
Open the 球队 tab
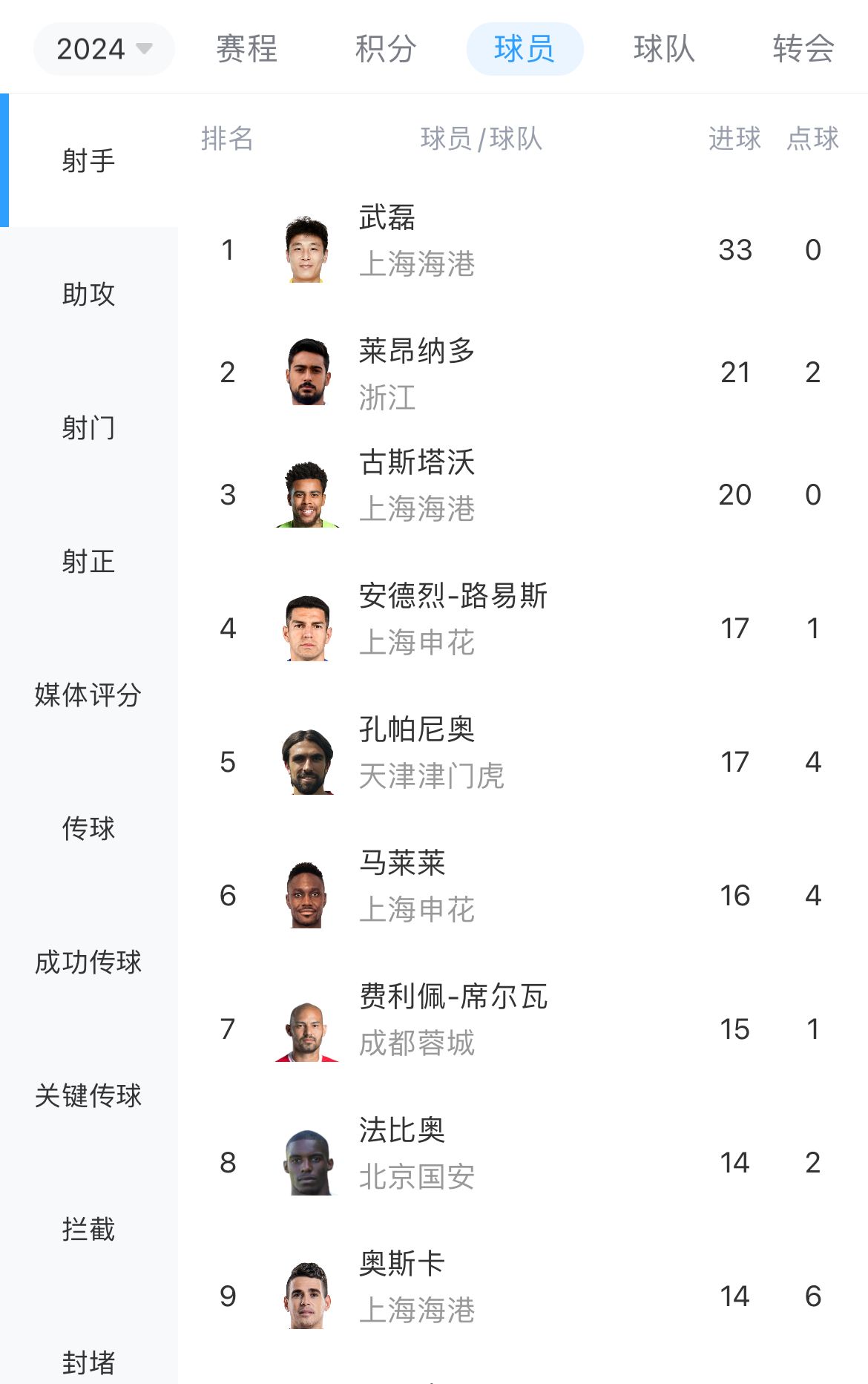click(664, 49)
